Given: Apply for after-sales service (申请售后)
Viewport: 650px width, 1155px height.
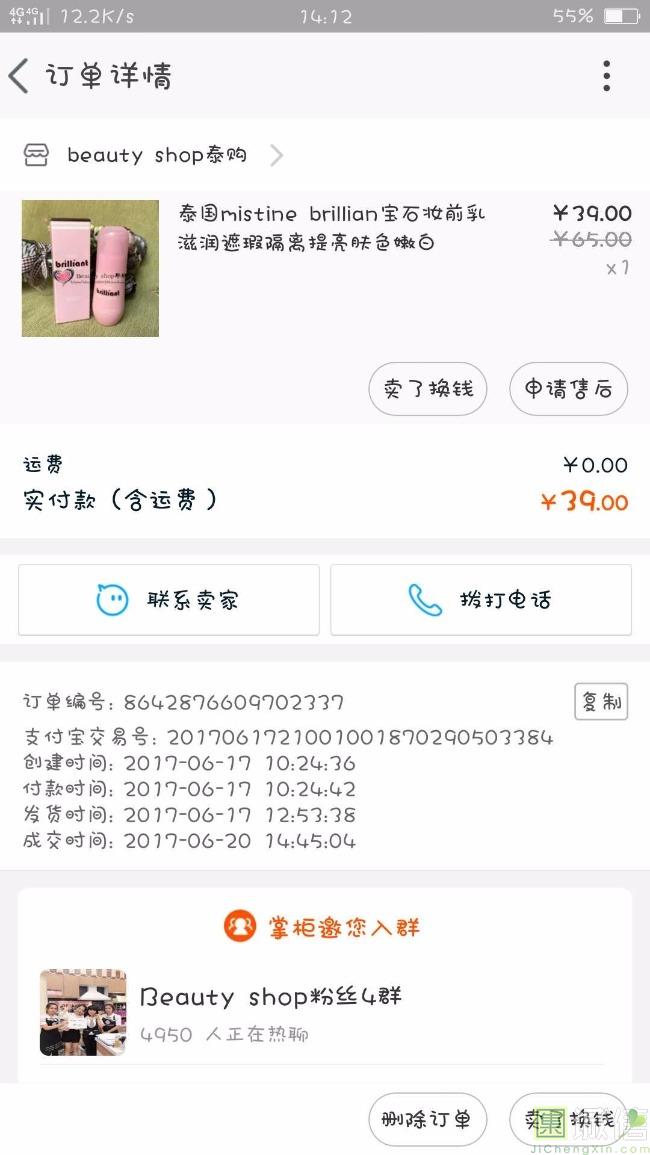Looking at the screenshot, I should click(x=568, y=389).
